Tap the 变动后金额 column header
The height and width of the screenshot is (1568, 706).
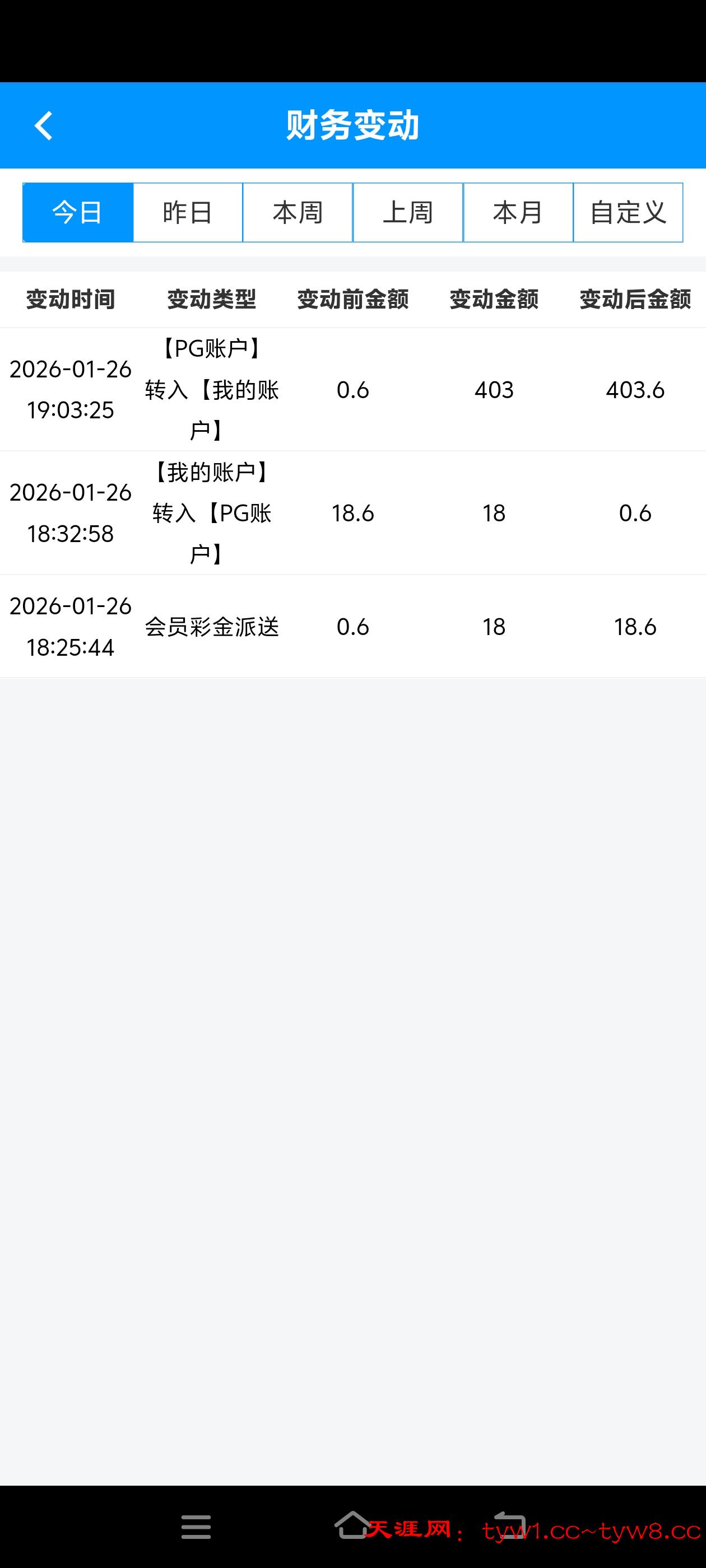636,300
